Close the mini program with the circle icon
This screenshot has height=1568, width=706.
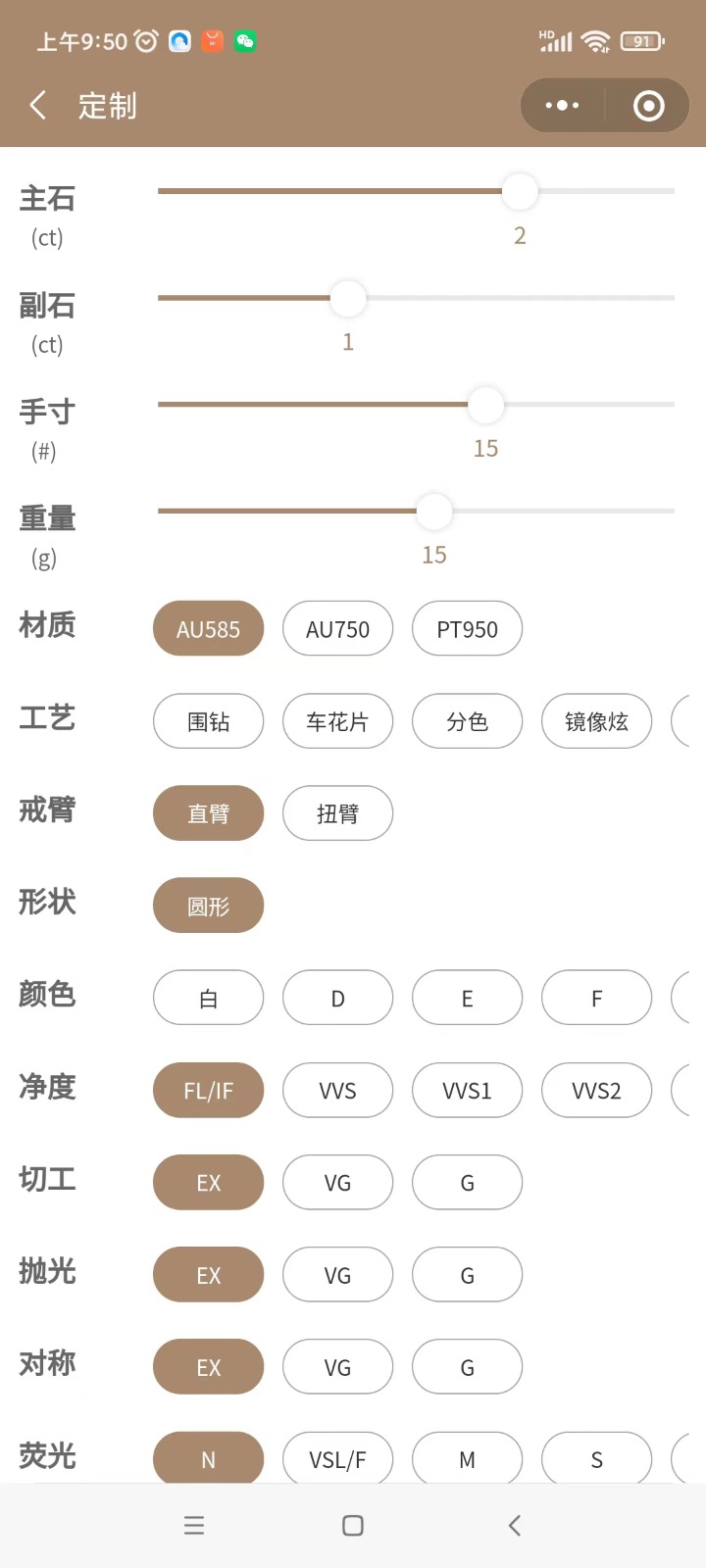[x=648, y=105]
